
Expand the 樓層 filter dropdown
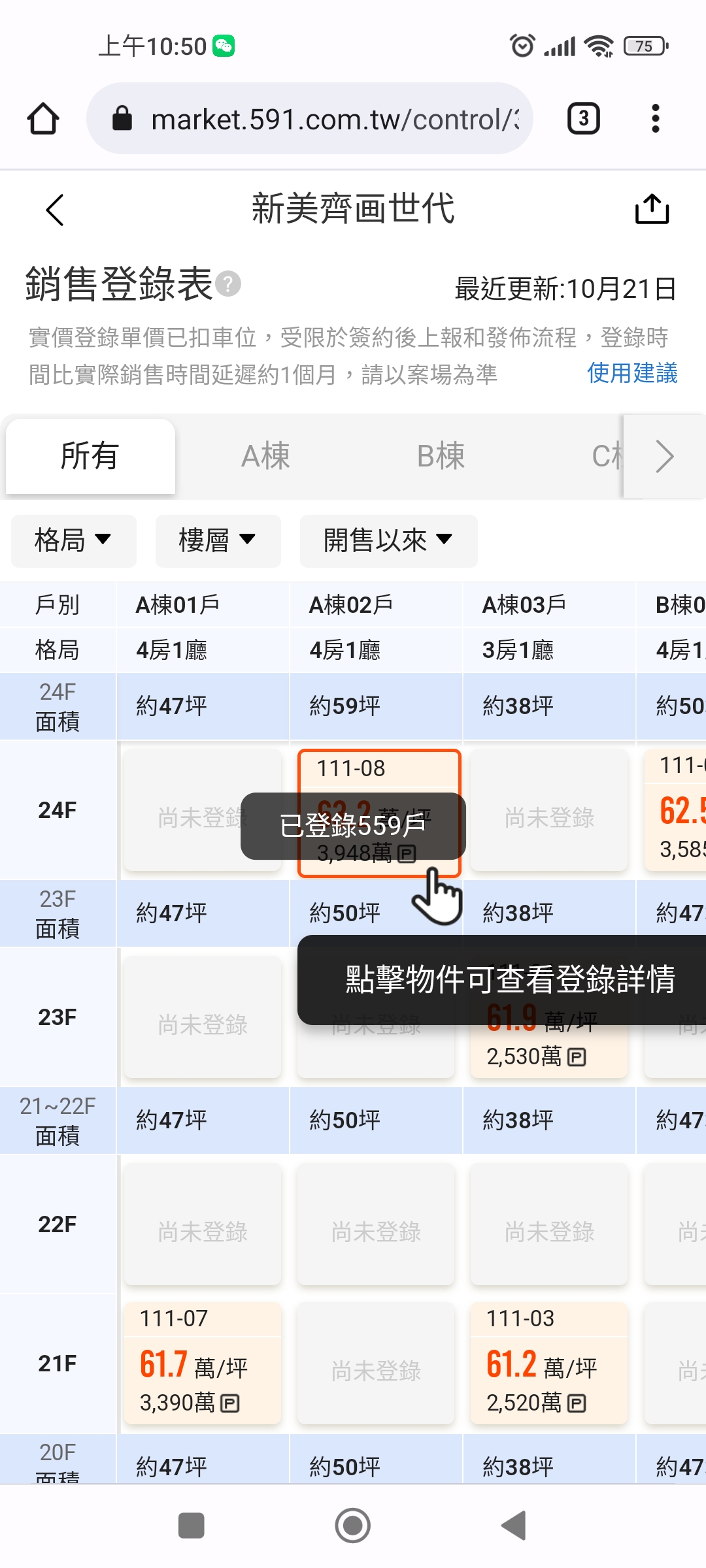[x=218, y=541]
